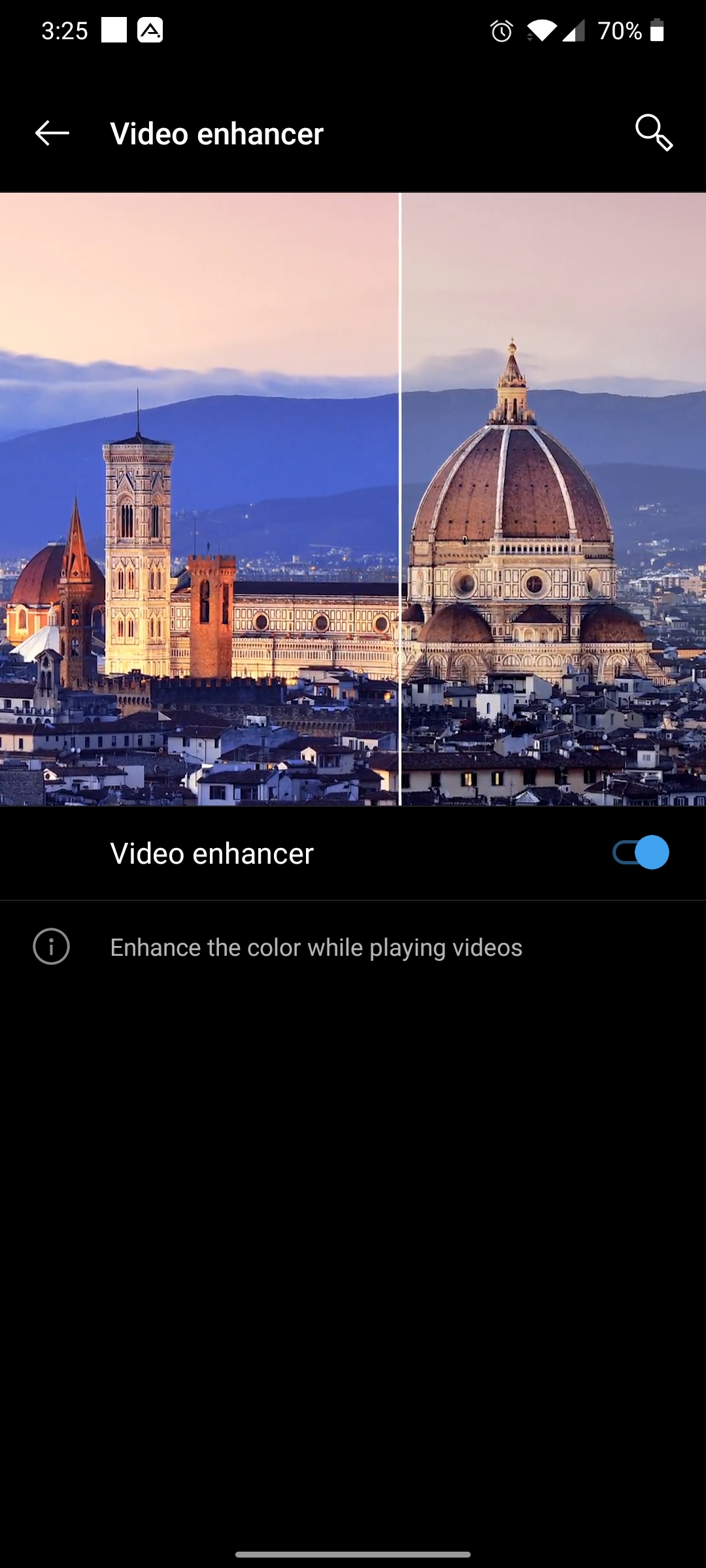
Task: Go back from Video enhancer
Action: coord(52,133)
